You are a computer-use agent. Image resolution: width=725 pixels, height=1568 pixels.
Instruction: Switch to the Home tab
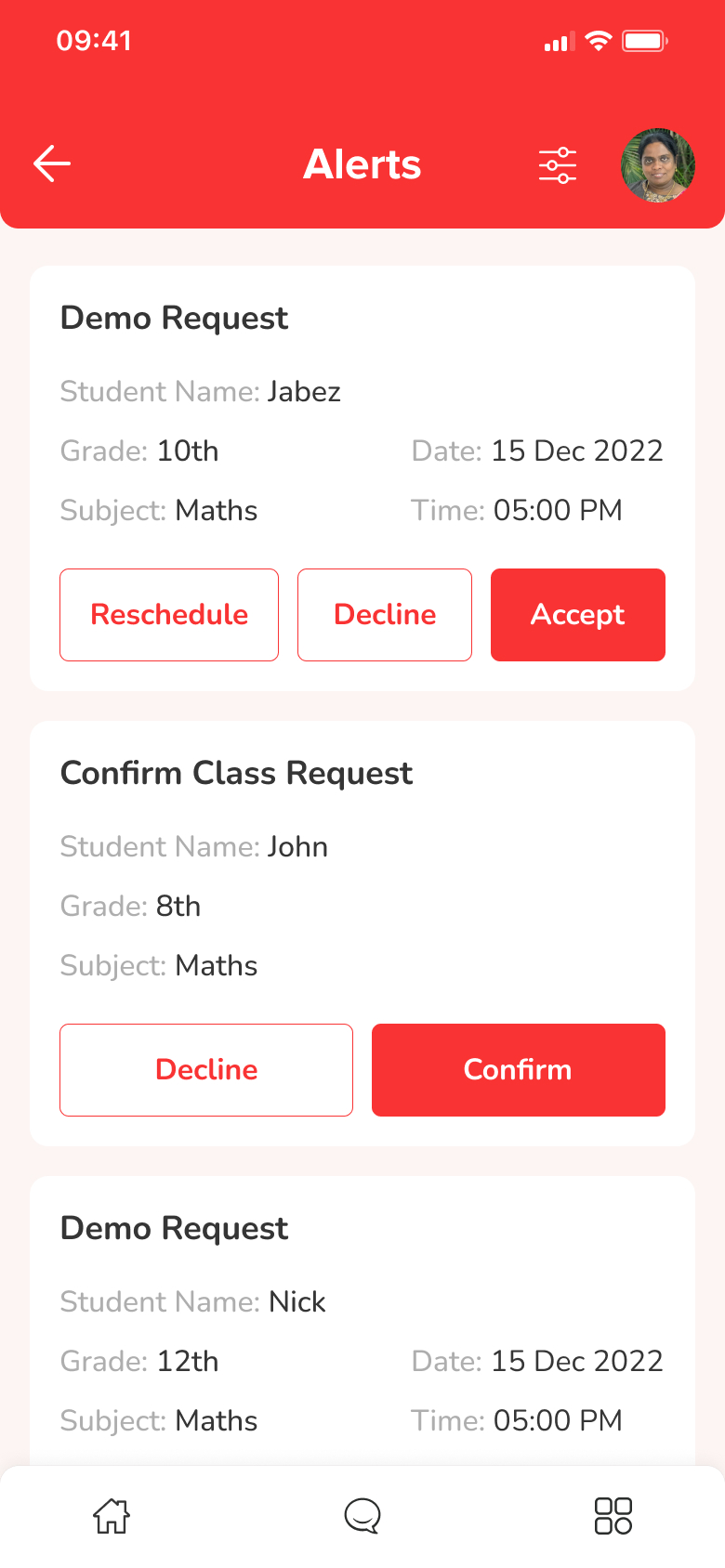click(112, 1516)
